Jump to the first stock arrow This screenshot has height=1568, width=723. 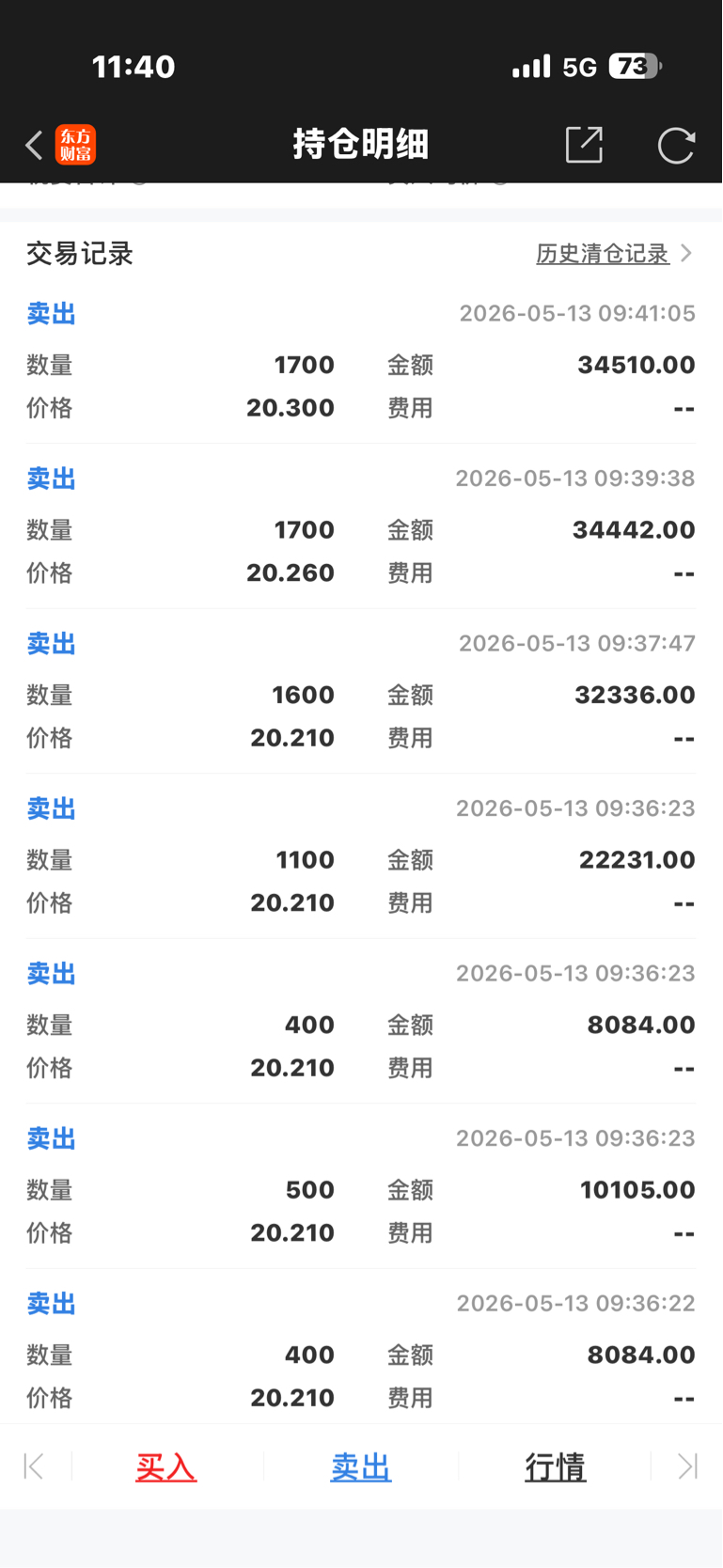click(x=34, y=1466)
